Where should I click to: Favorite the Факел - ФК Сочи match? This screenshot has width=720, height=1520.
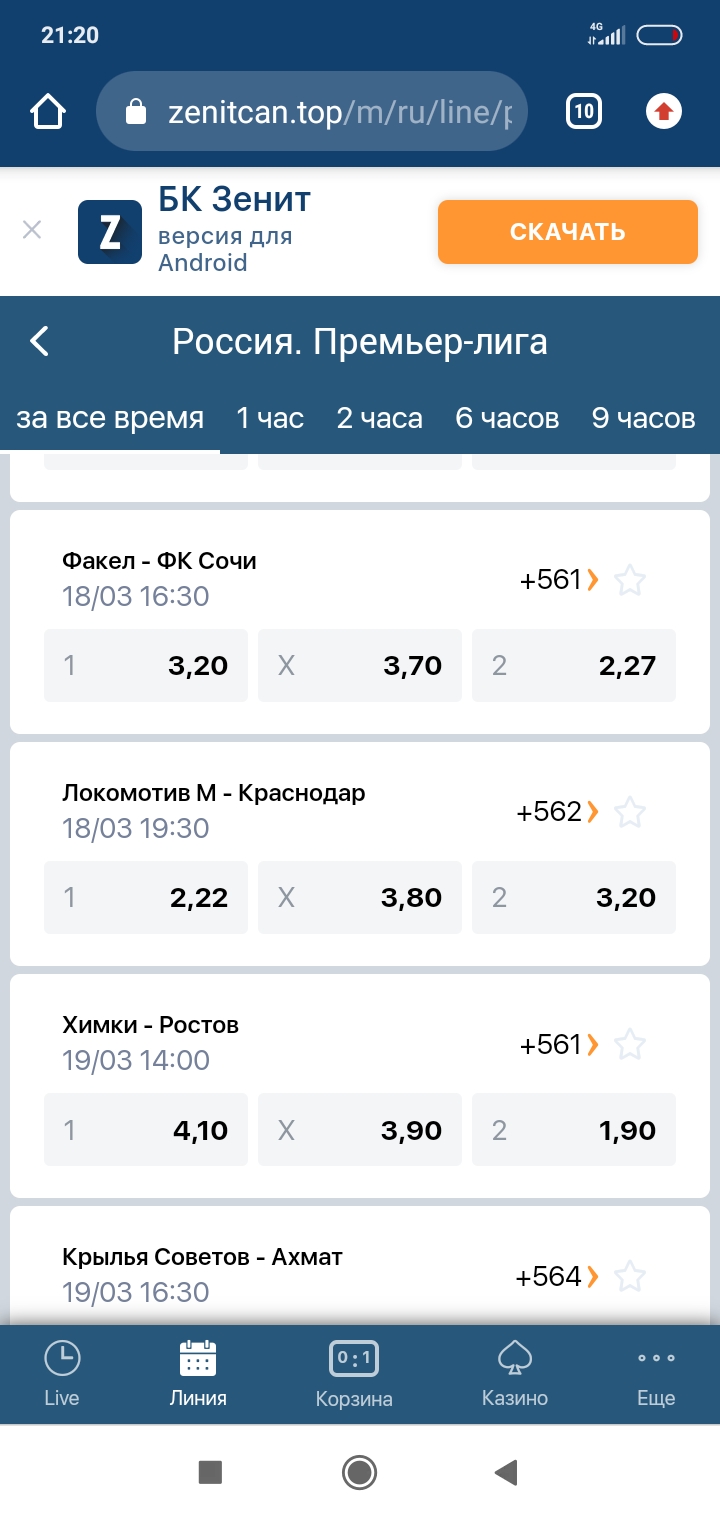[630, 580]
